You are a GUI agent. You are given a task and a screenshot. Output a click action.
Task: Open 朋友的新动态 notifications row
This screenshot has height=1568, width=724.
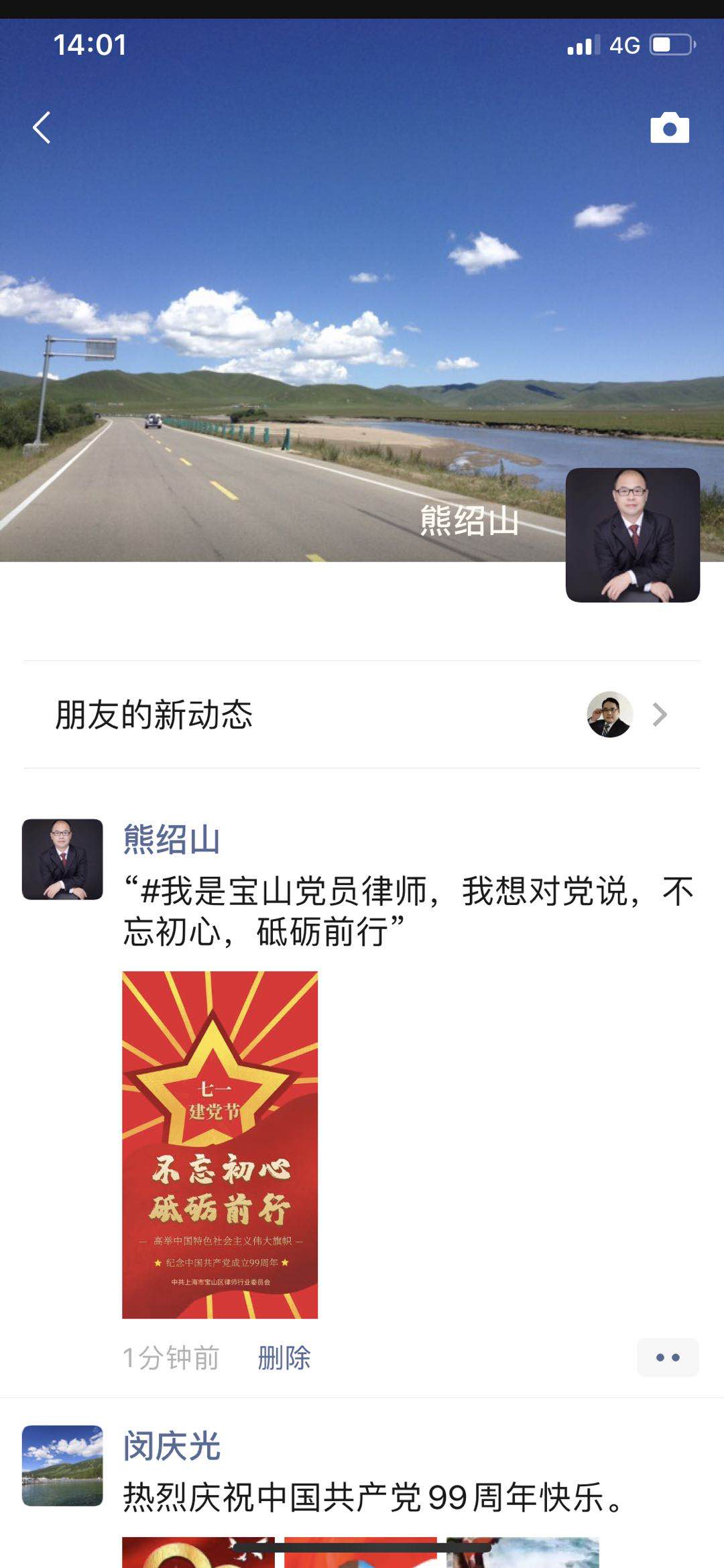click(x=362, y=715)
